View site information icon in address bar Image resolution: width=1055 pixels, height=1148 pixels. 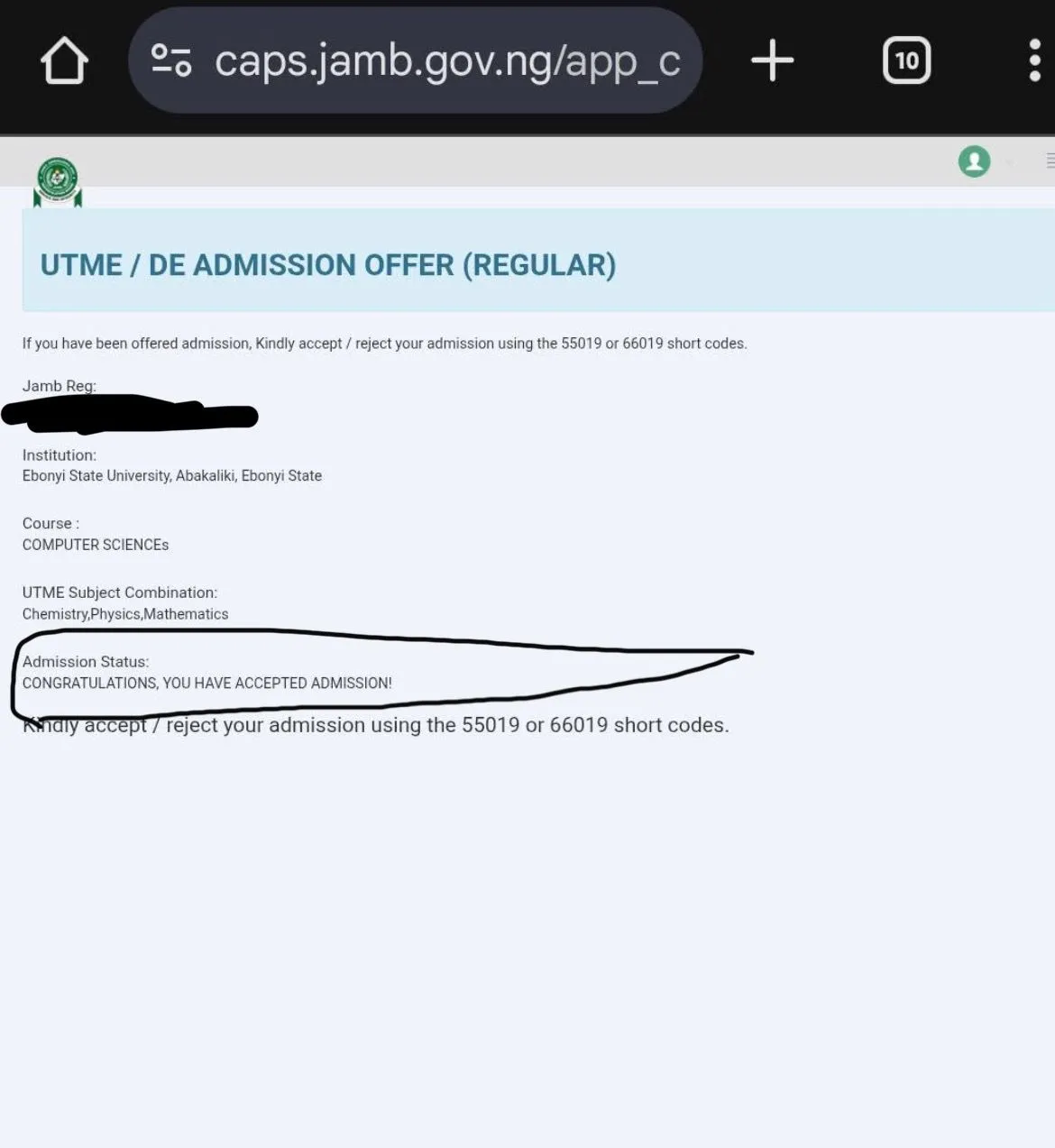pos(171,60)
